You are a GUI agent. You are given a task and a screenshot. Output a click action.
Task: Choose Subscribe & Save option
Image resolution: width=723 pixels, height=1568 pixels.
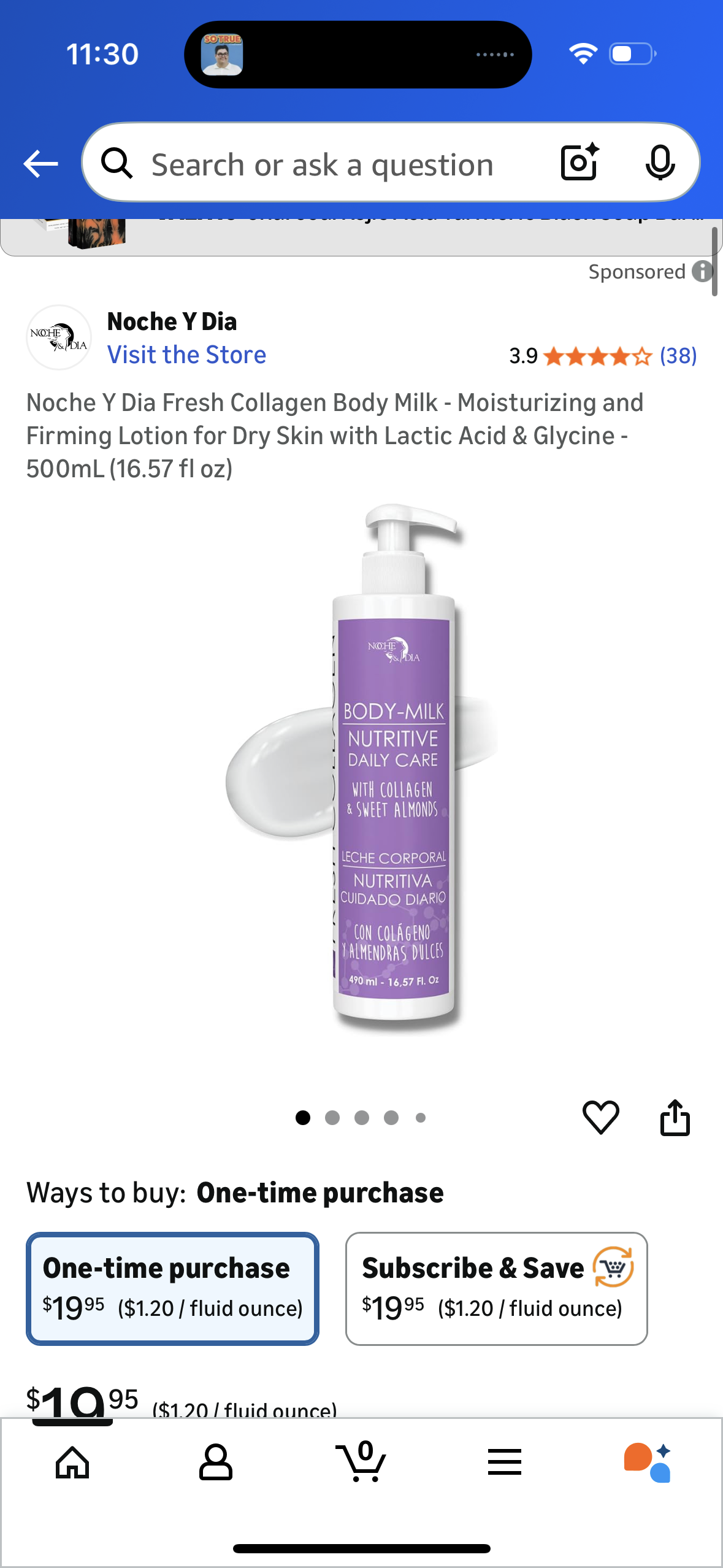pos(496,1288)
